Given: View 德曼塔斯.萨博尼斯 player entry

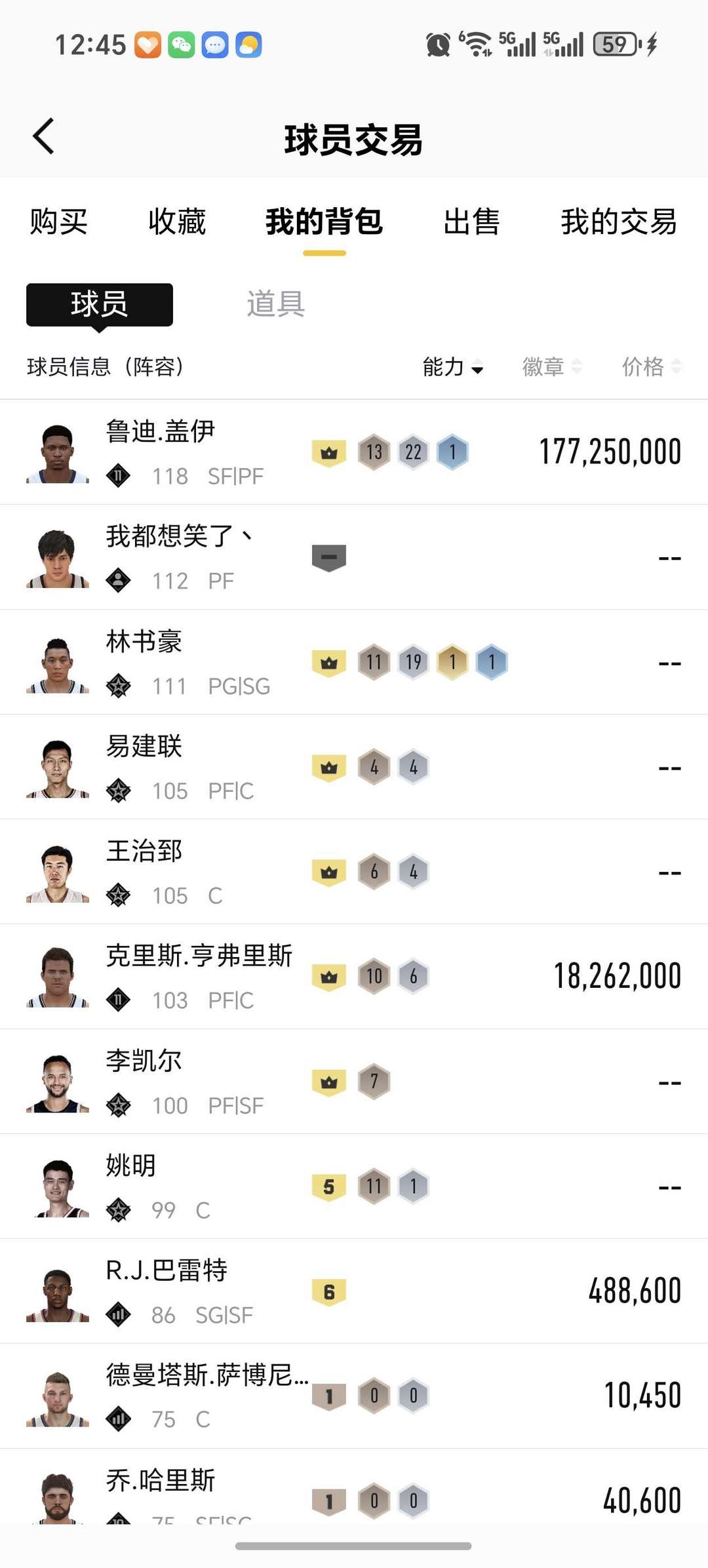Looking at the screenshot, I should (354, 1396).
